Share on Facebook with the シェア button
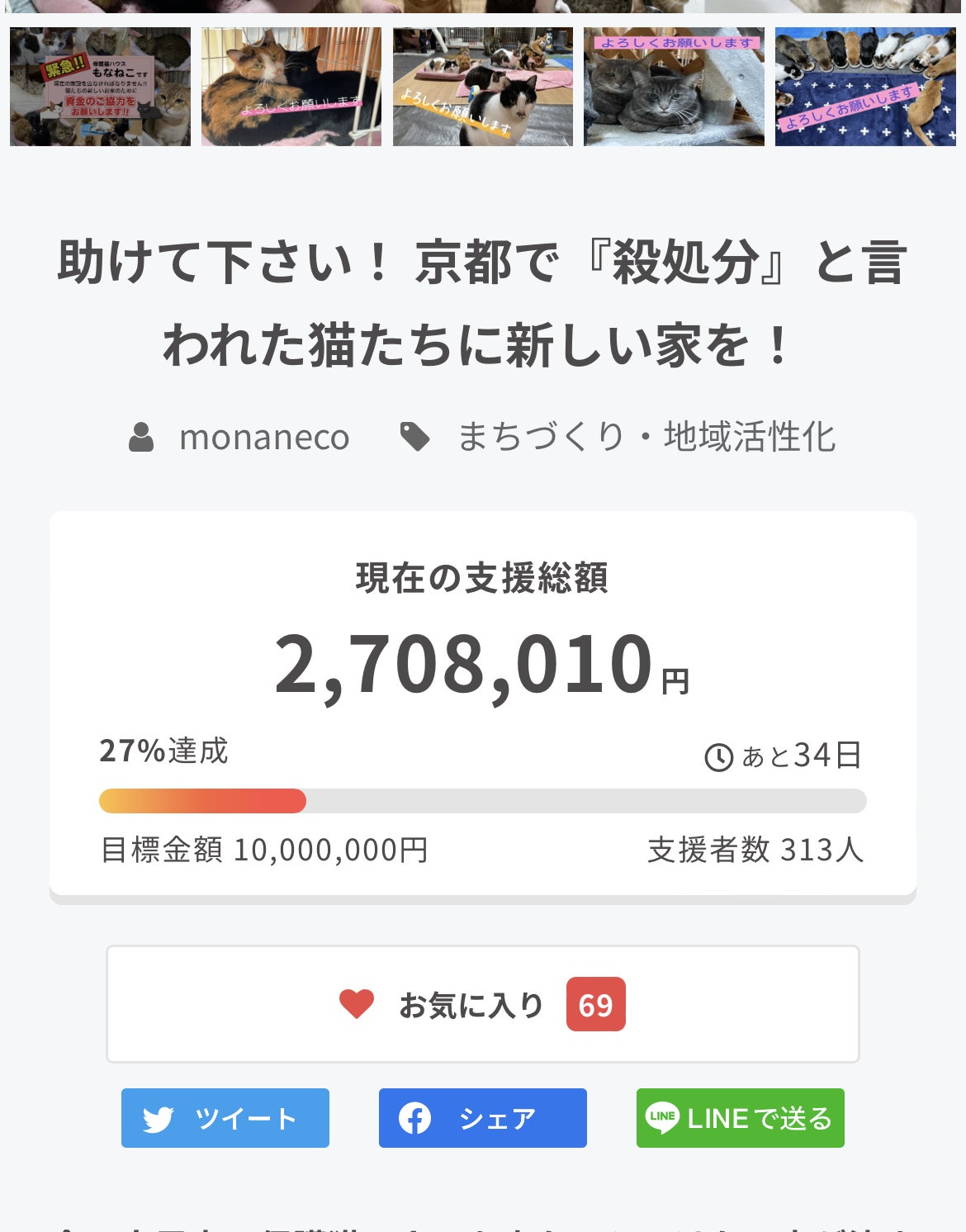 483,1118
